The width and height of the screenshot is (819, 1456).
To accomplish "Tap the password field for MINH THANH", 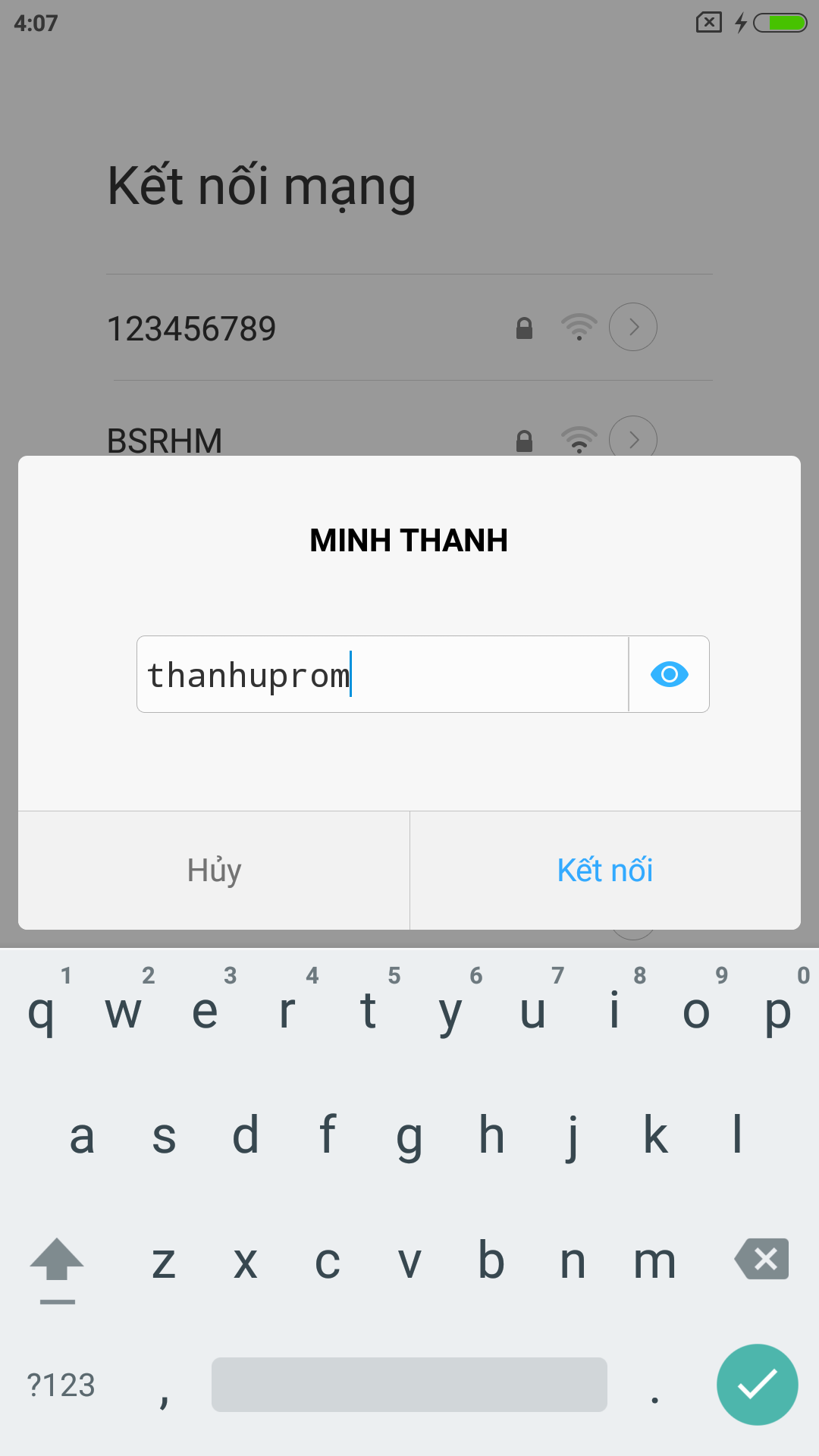I will pos(383,674).
